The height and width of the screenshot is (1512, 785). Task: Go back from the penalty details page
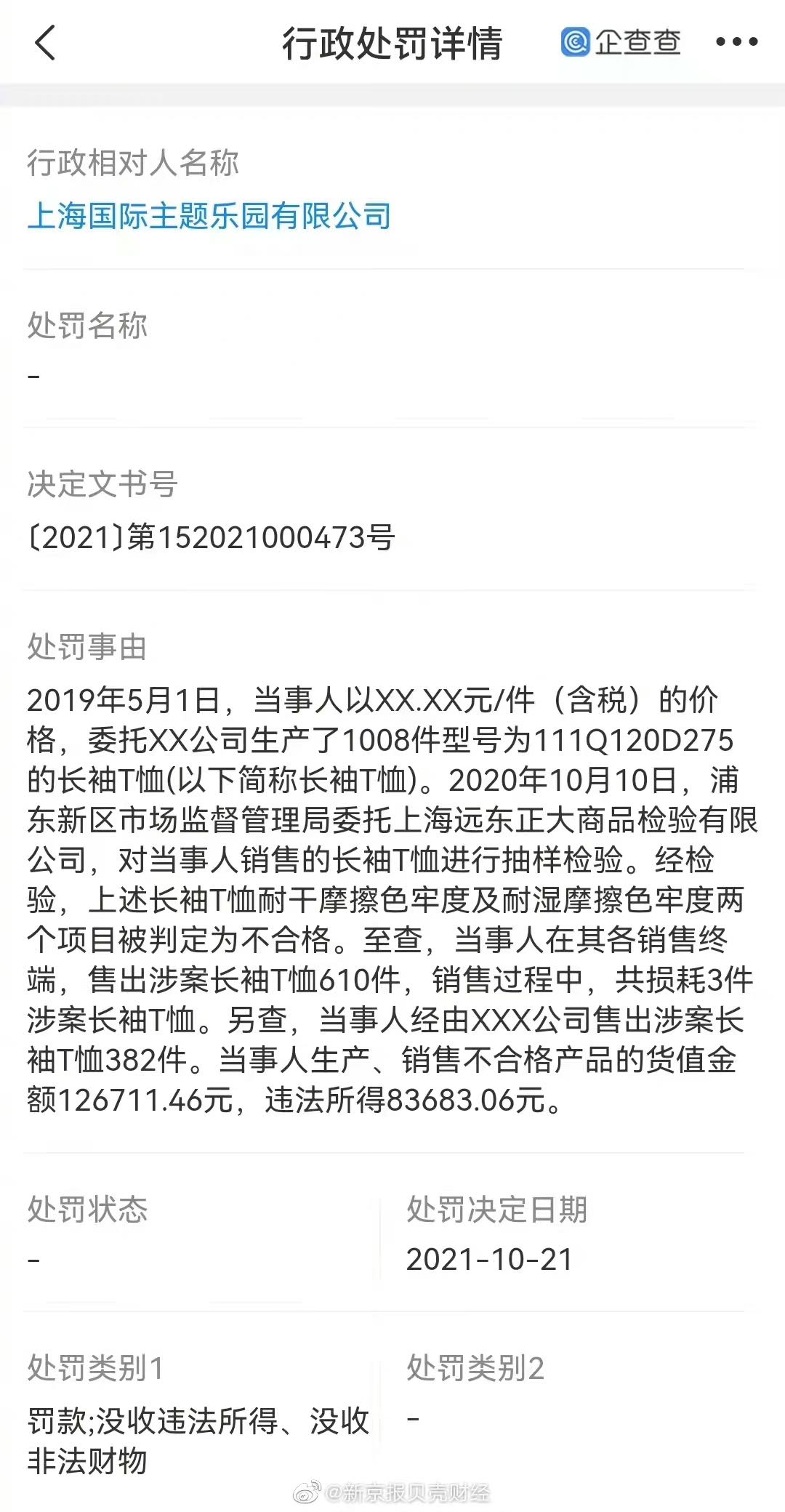(45, 42)
